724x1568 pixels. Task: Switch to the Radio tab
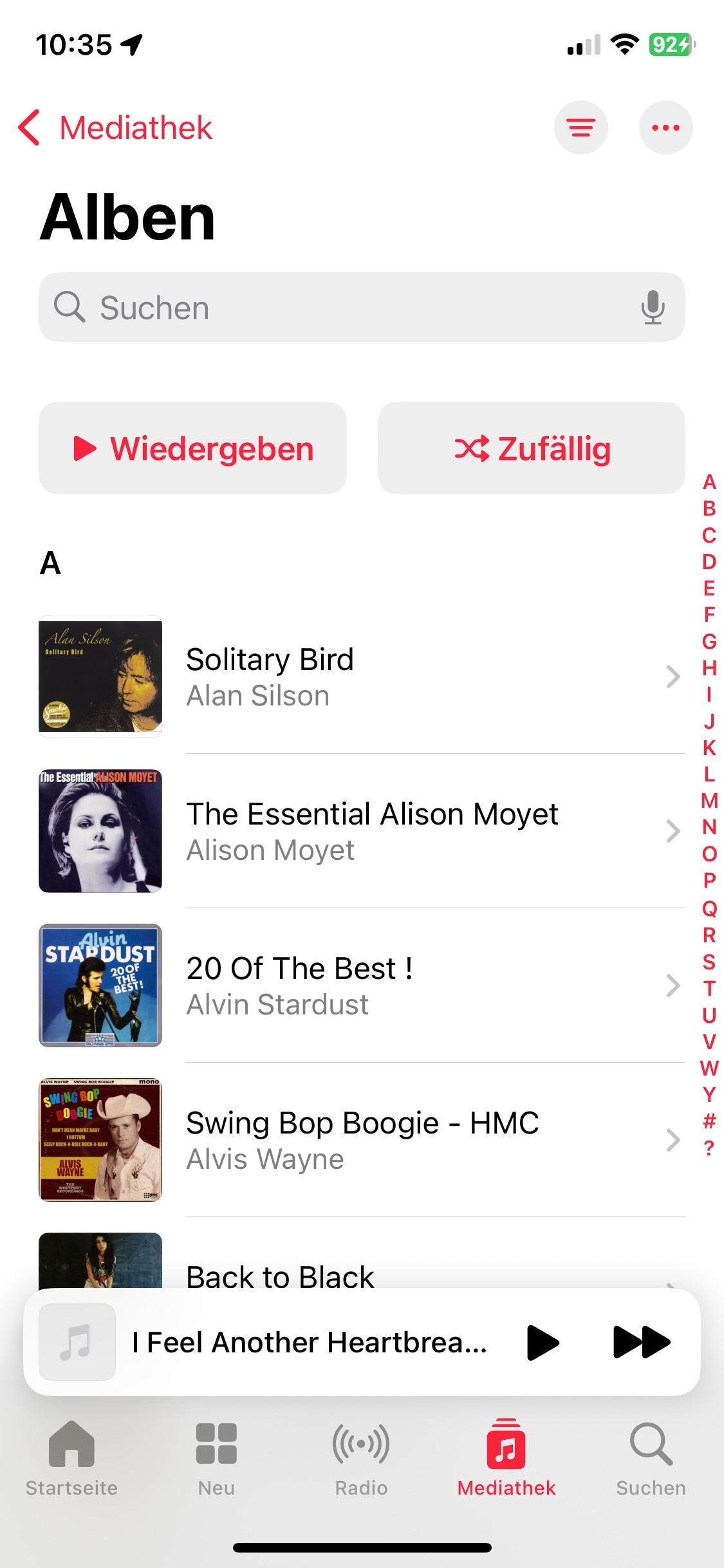361,1458
